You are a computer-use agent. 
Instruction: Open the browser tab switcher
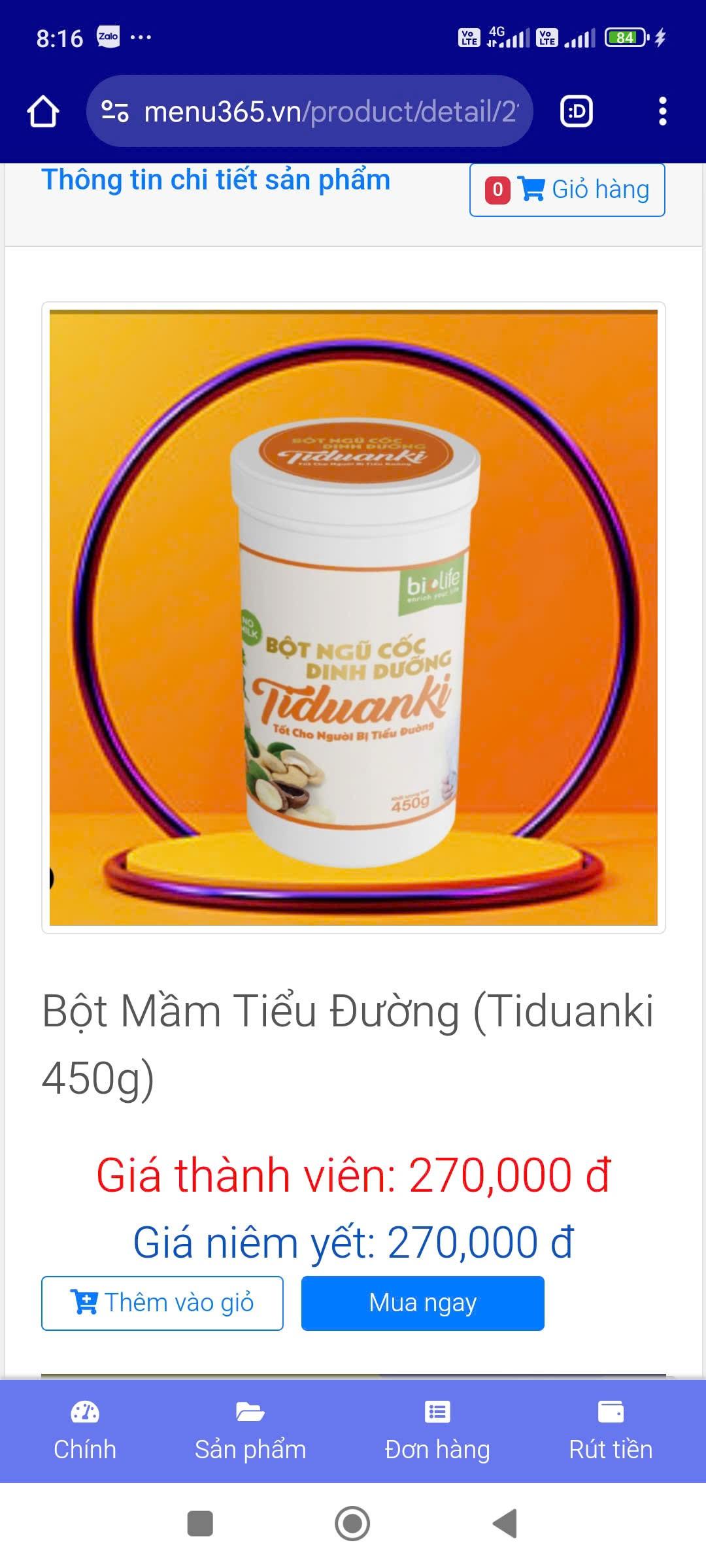577,111
